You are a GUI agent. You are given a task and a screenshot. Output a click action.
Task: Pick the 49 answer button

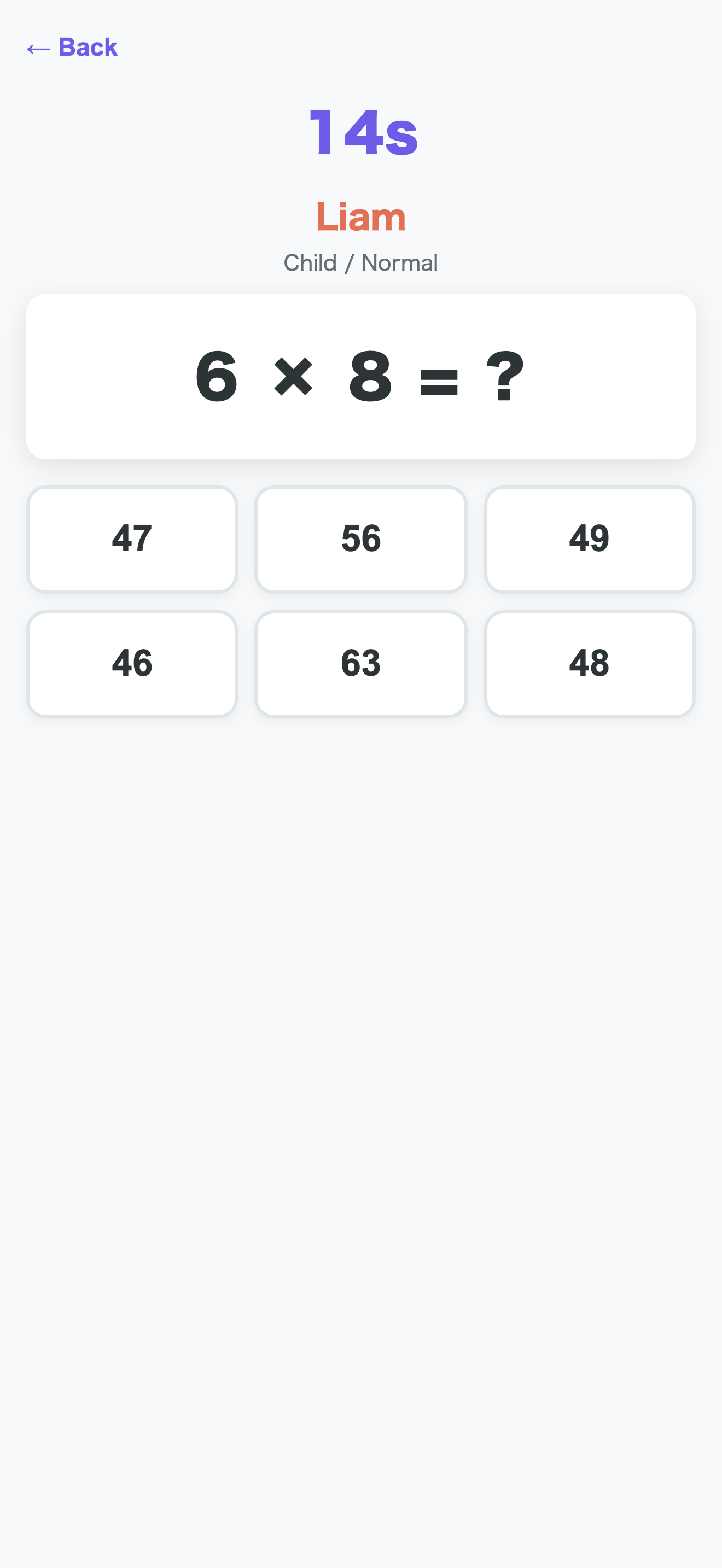(589, 539)
